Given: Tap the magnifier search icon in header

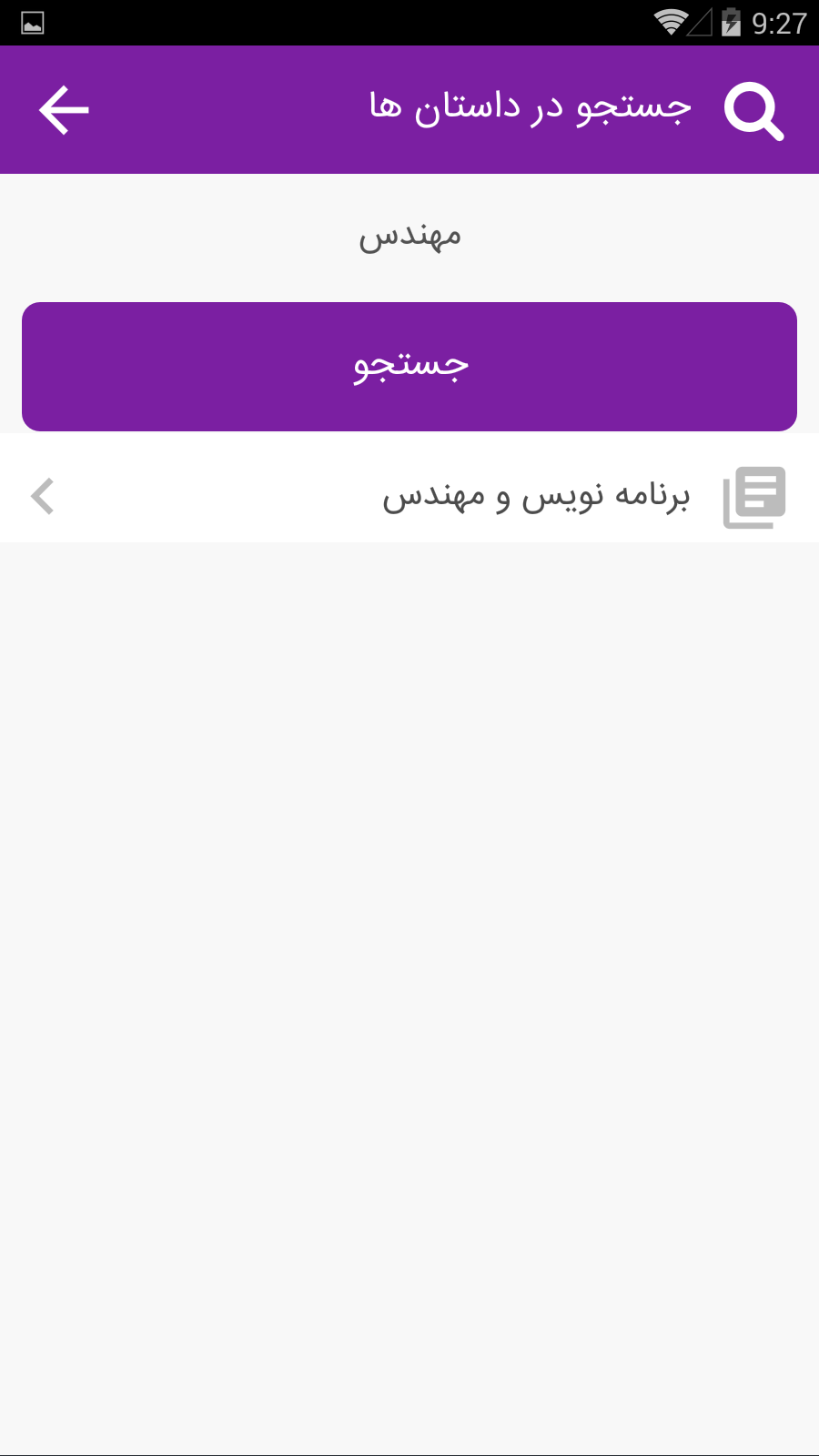Looking at the screenshot, I should [x=753, y=109].
